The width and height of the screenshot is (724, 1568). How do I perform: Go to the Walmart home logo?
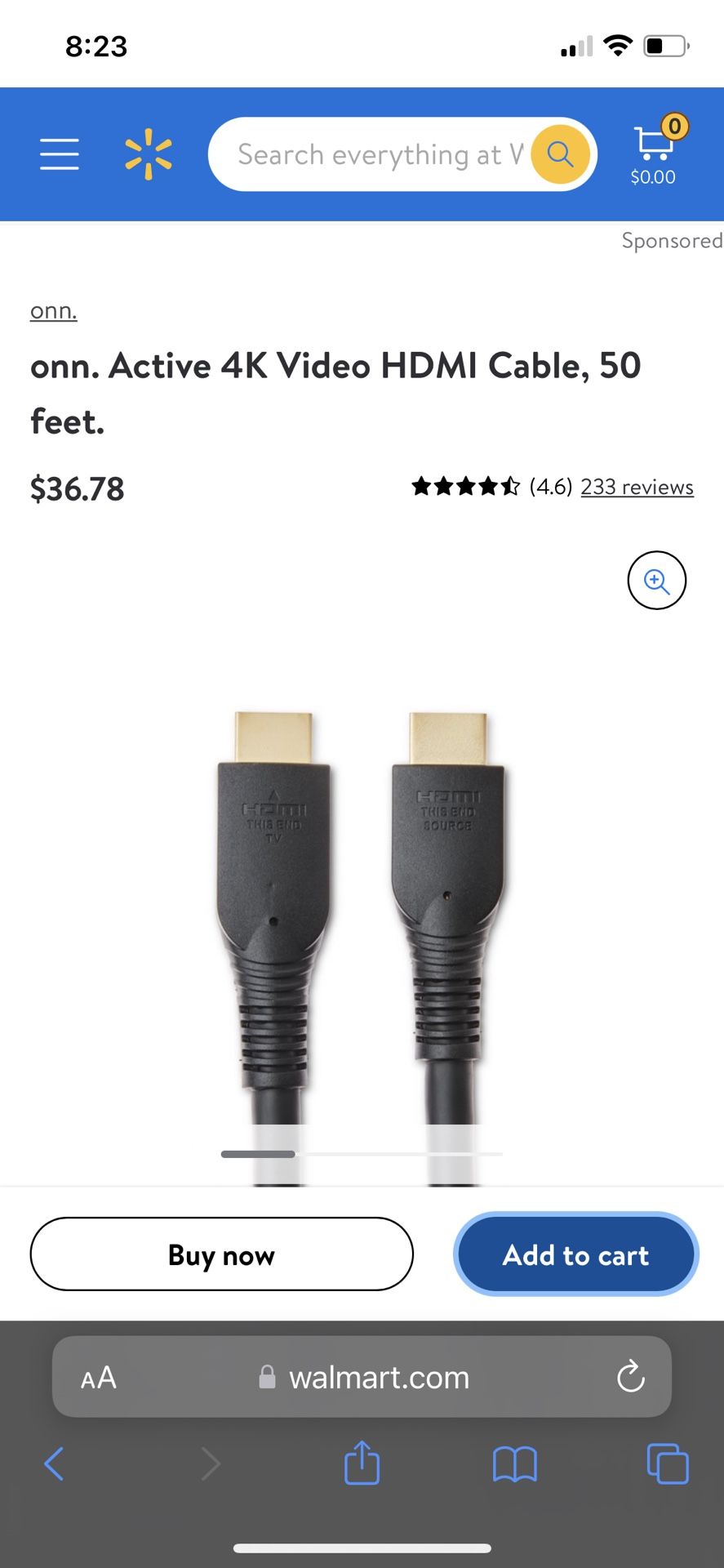[x=149, y=154]
